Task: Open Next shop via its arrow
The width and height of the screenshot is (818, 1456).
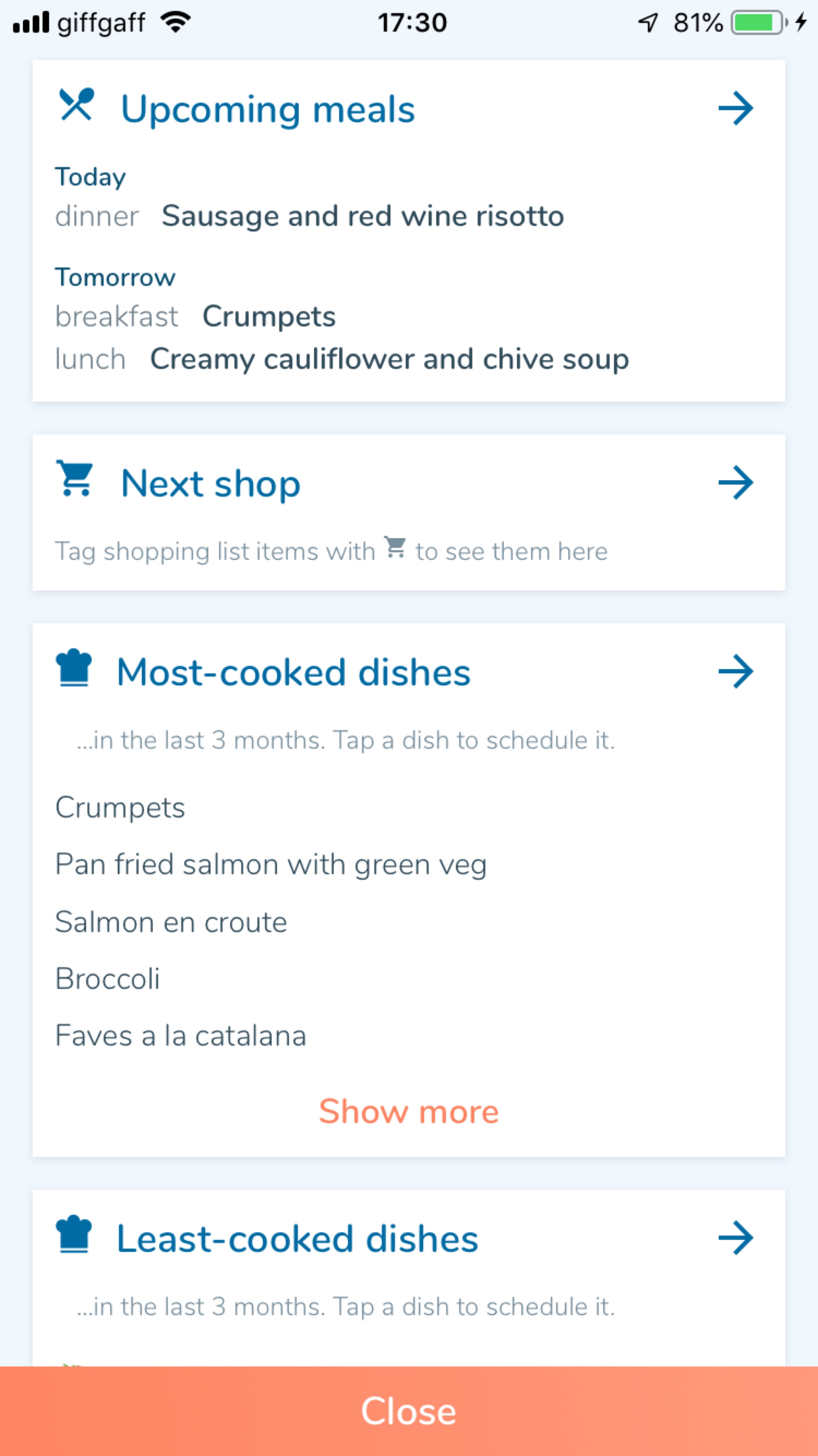Action: [x=736, y=483]
